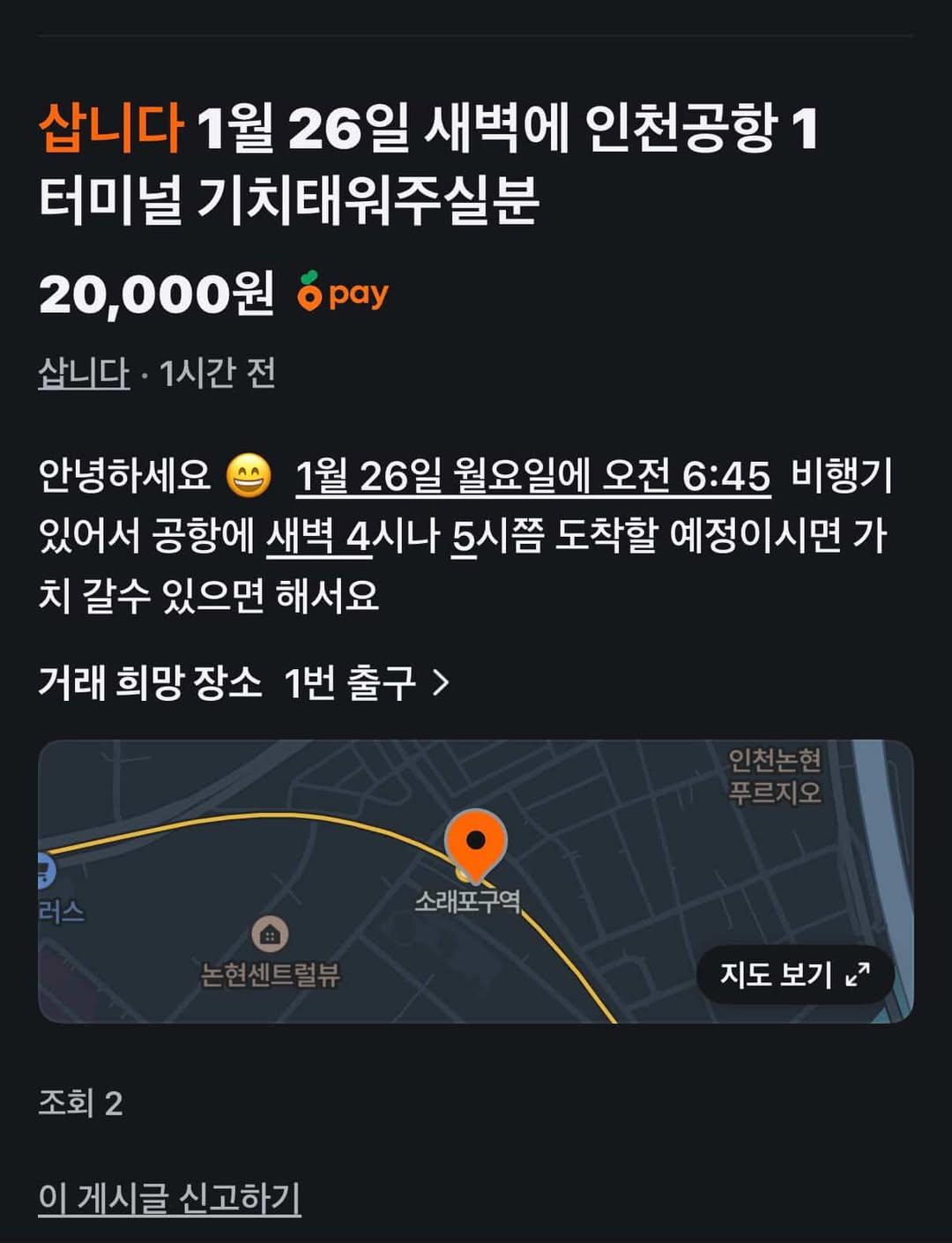Click the 20,000원 price text
Image resolution: width=952 pixels, height=1243 pixels.
[x=154, y=293]
